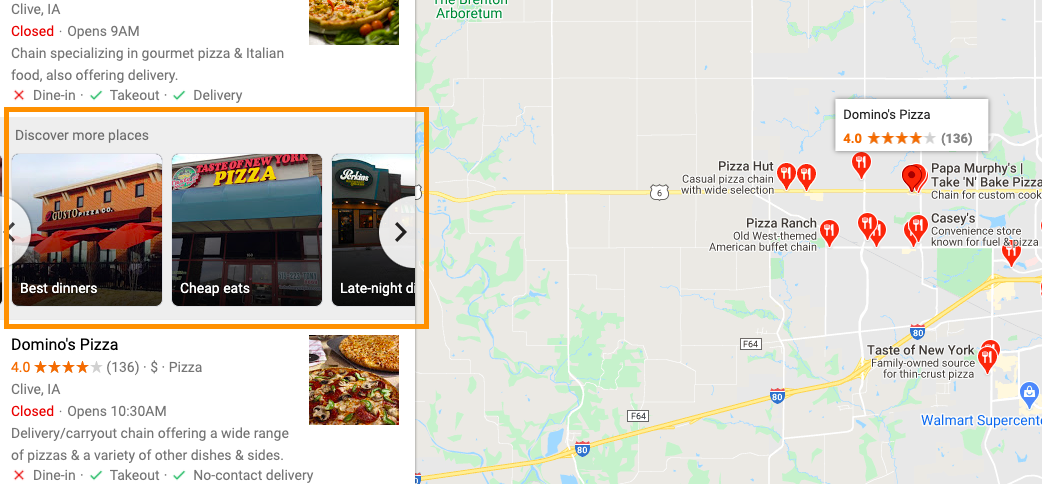Select the Casey's map pin
The width and height of the screenshot is (1042, 484).
pyautogui.click(x=917, y=228)
